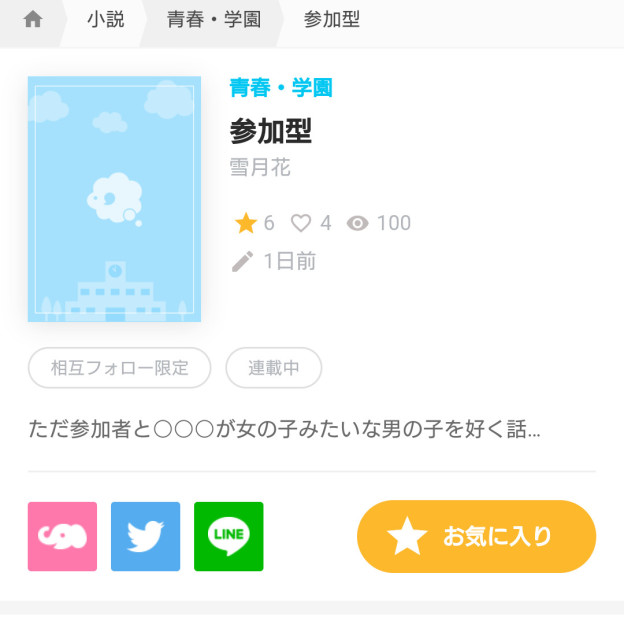Screen dimensions: 624x636
Task: Share this novel on Twitter
Action: tap(145, 537)
